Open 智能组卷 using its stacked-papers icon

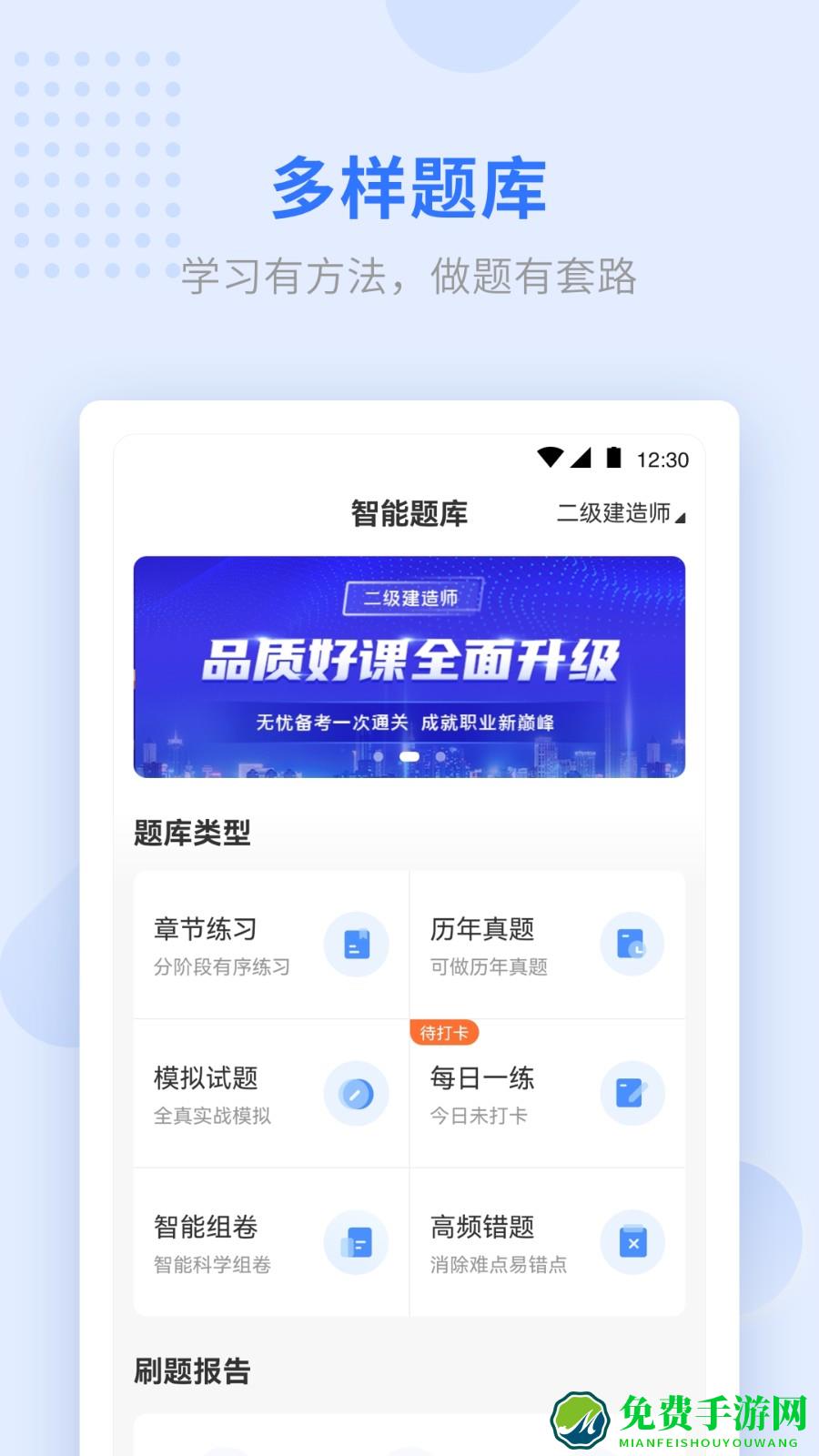(x=357, y=1242)
